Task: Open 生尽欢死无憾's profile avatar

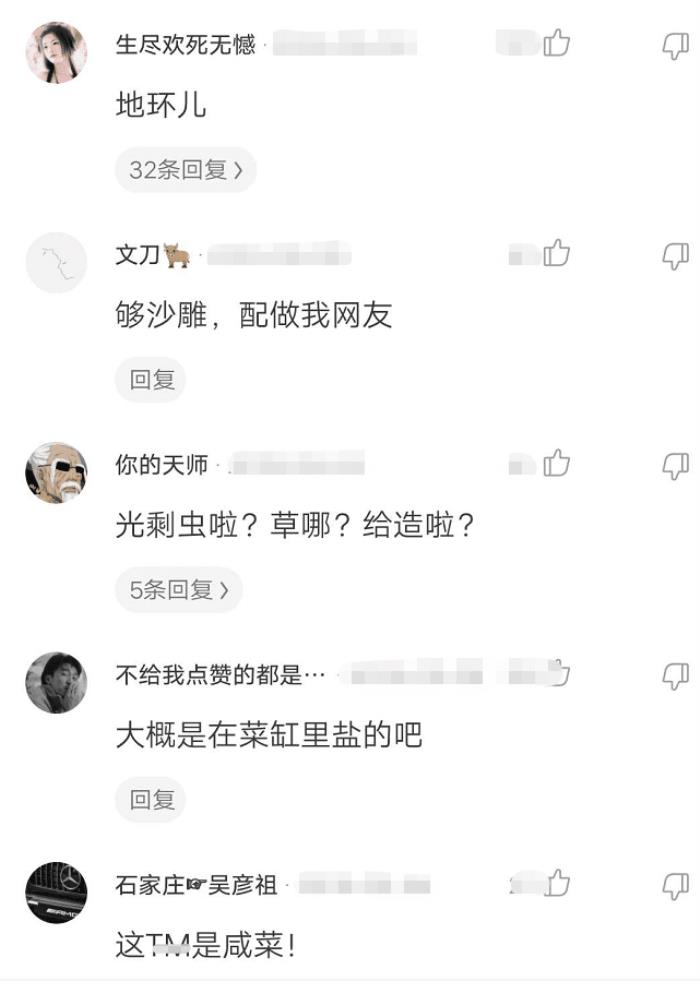Action: (x=56, y=53)
